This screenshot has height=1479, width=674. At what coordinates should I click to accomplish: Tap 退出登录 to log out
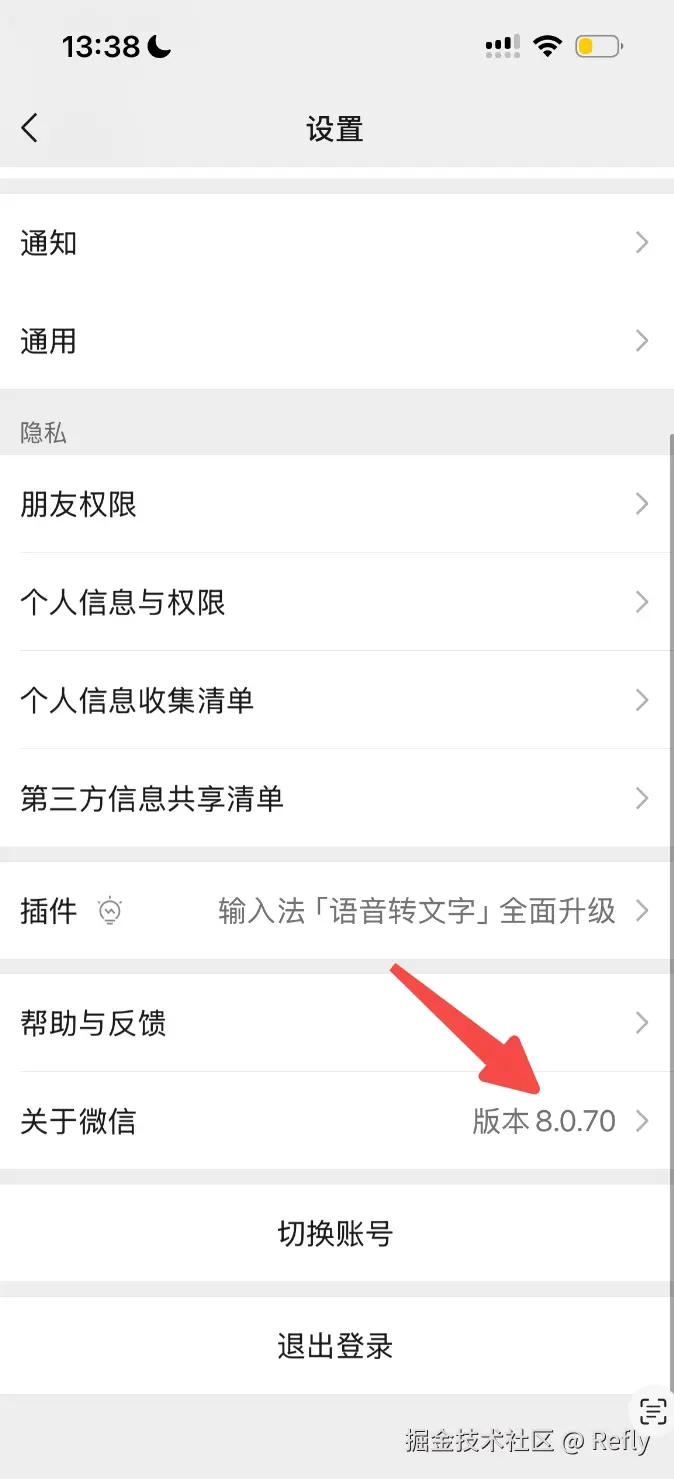[335, 1345]
